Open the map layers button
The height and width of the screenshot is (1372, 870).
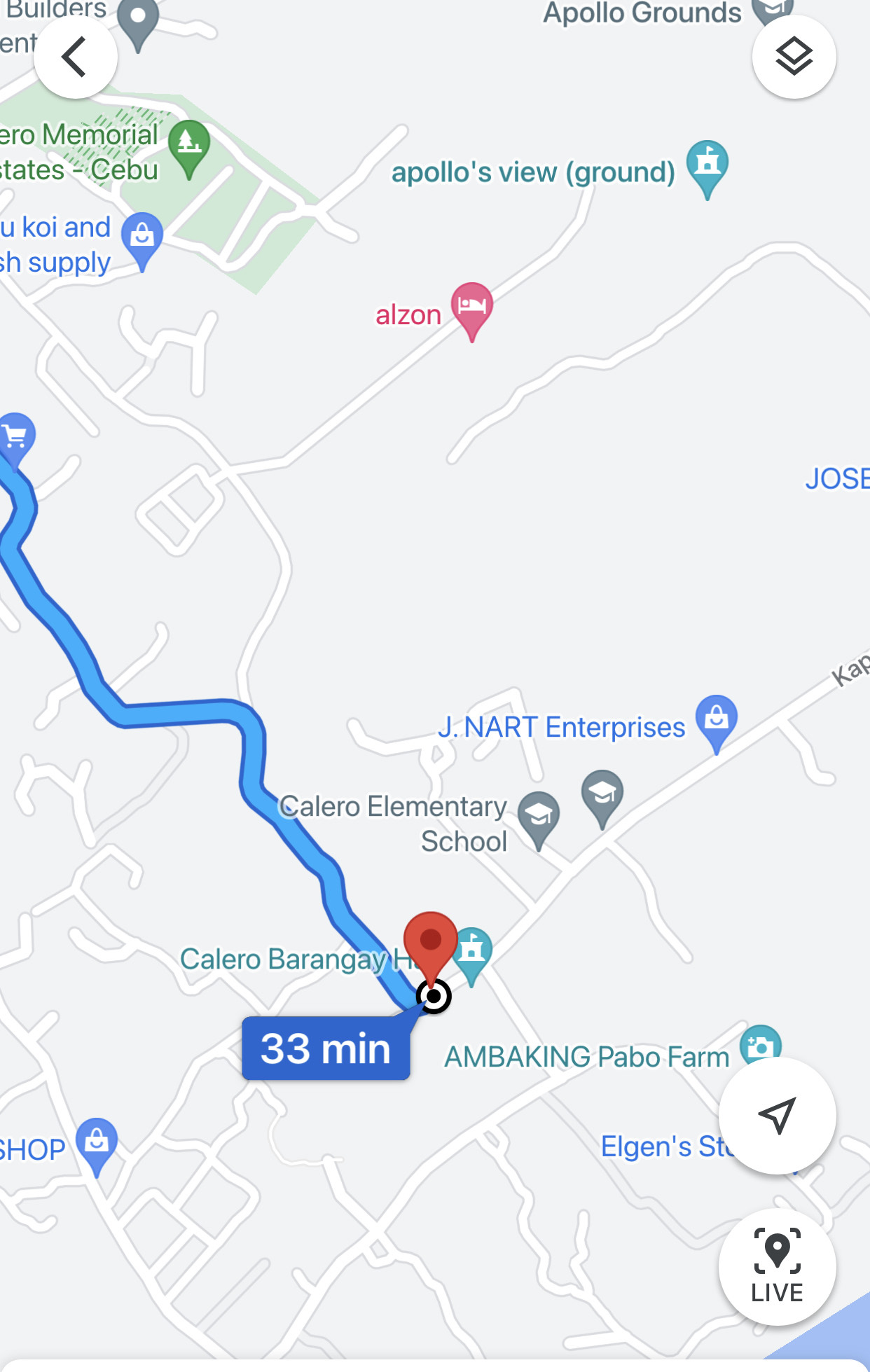[794, 57]
